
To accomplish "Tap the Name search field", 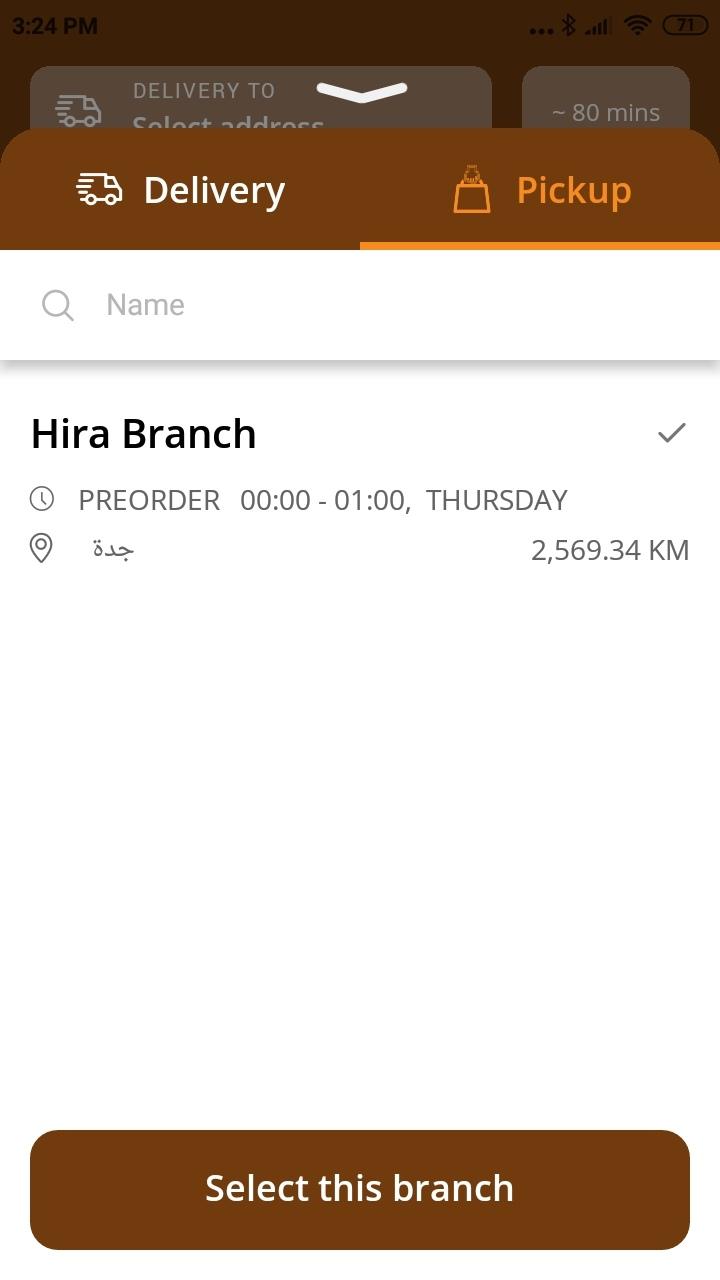I will click(360, 304).
